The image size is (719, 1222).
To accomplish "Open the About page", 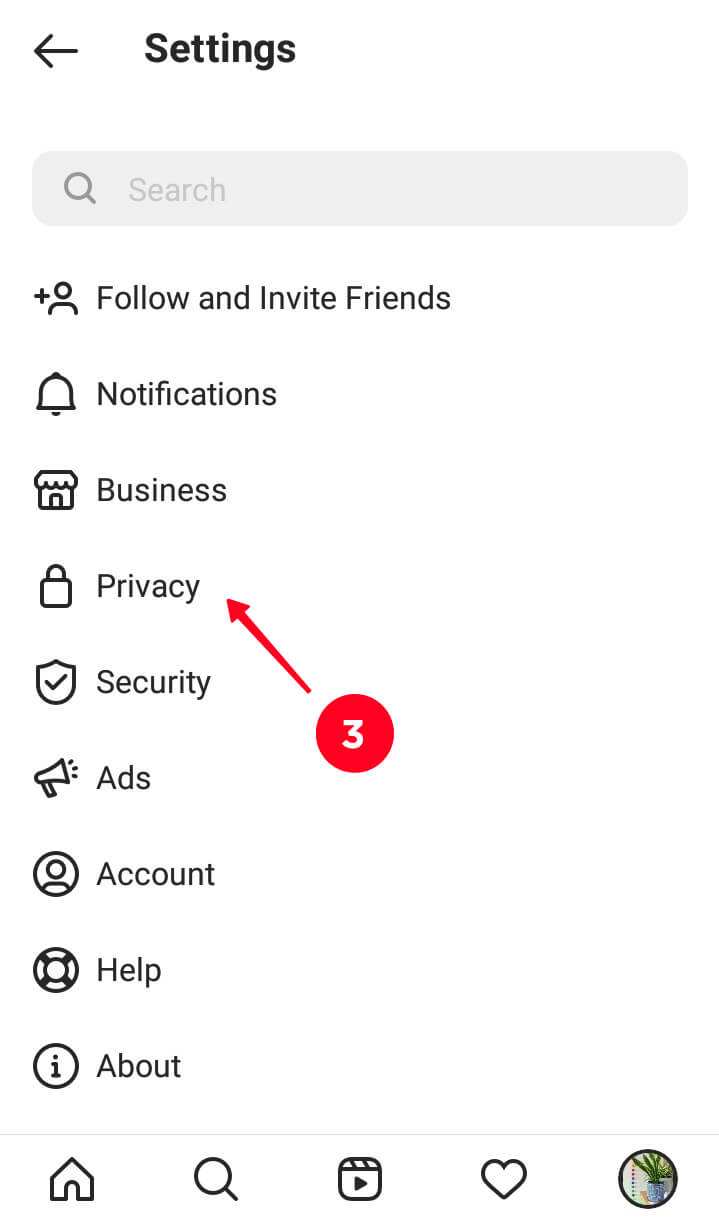I will pyautogui.click(x=138, y=1066).
